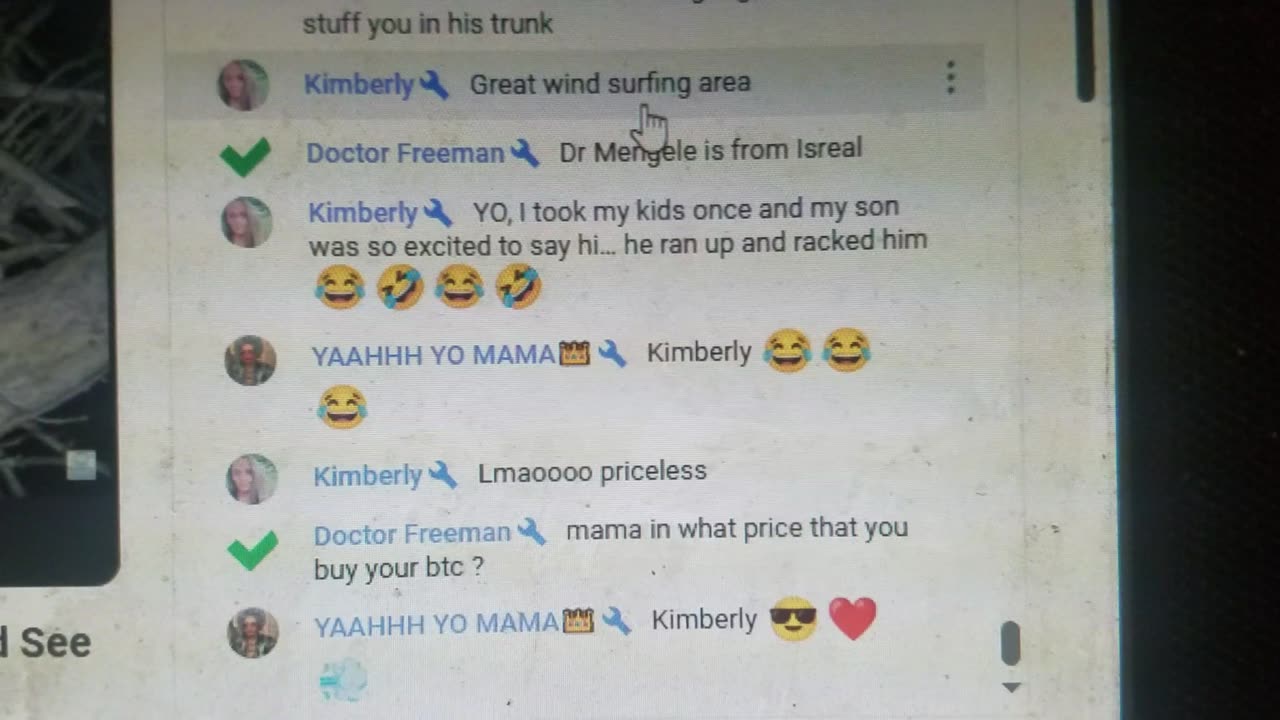Open Kimberly's name on the wind surfing message
This screenshot has width=1280, height=720.
(x=358, y=84)
